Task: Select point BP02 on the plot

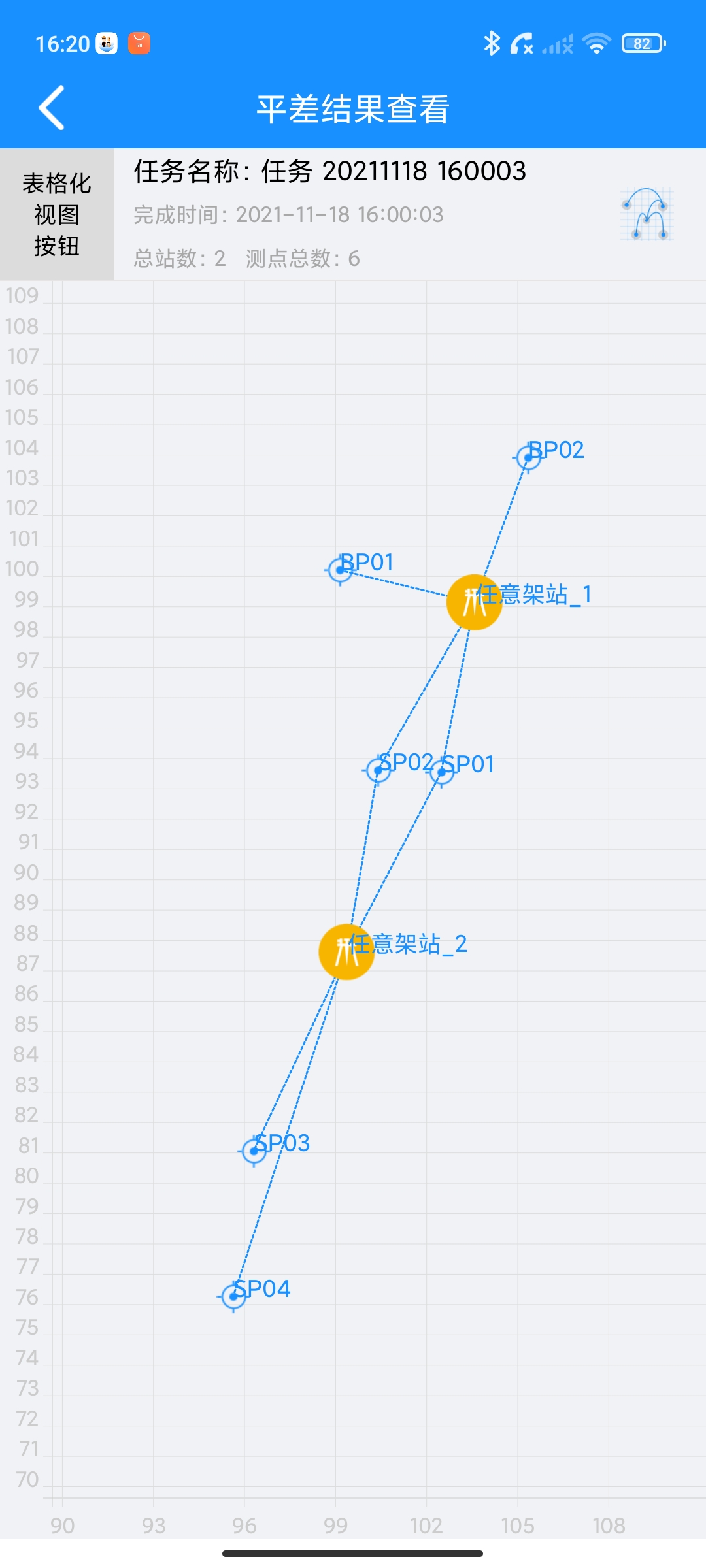Action: (x=528, y=457)
